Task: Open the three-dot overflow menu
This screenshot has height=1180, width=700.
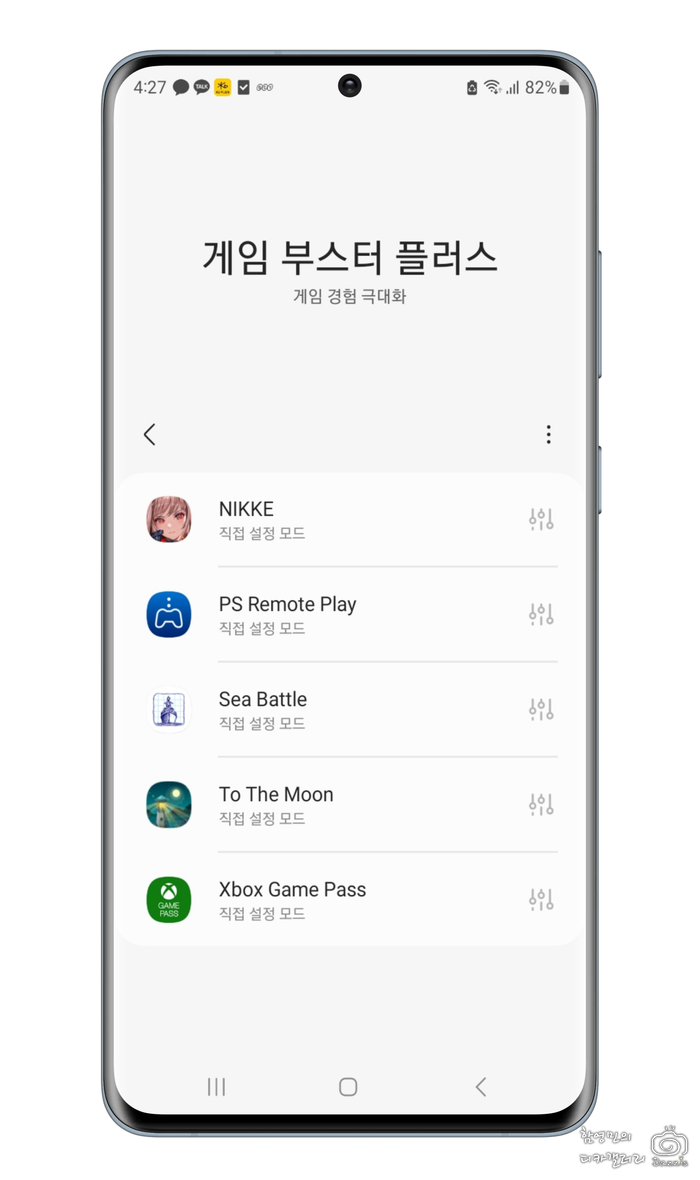Action: tap(548, 434)
